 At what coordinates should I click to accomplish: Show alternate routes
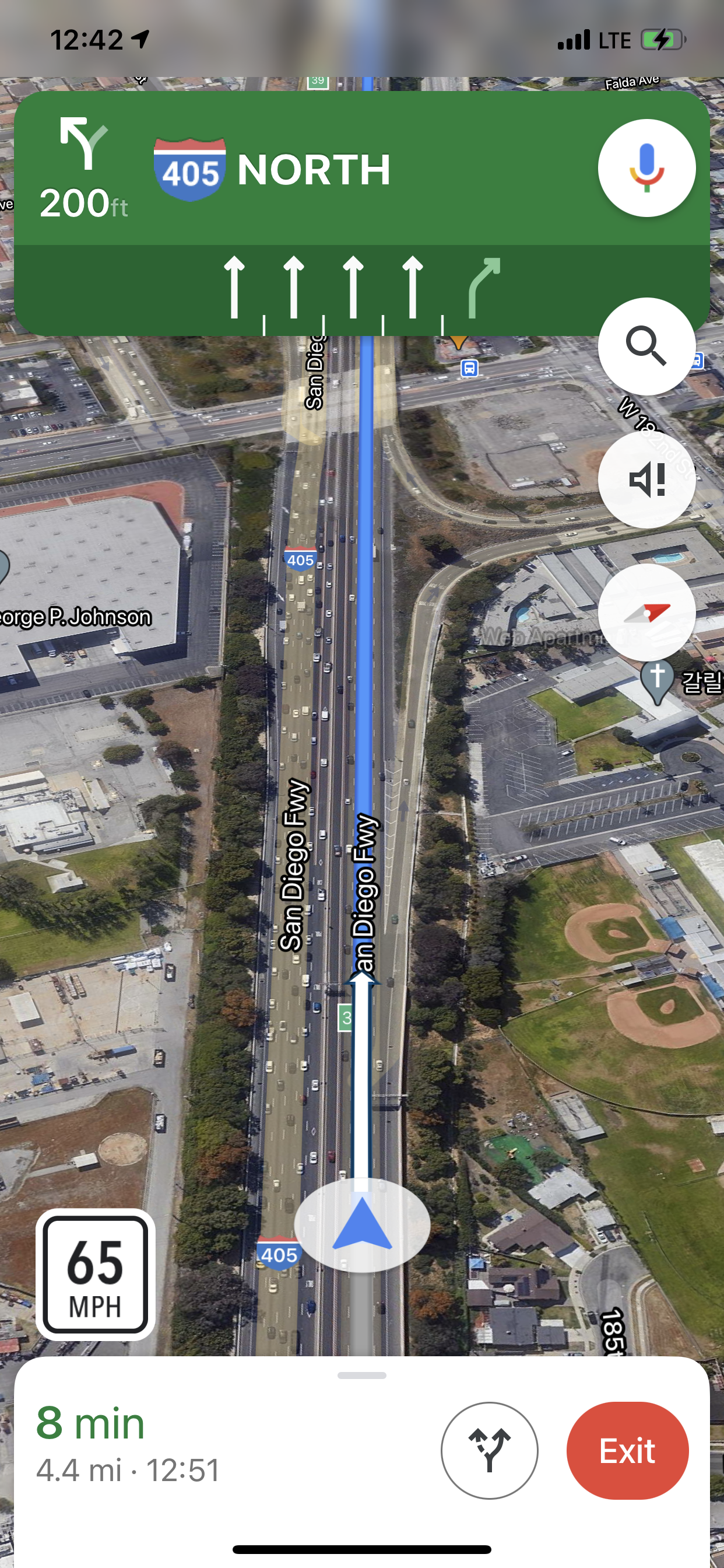[x=489, y=1451]
